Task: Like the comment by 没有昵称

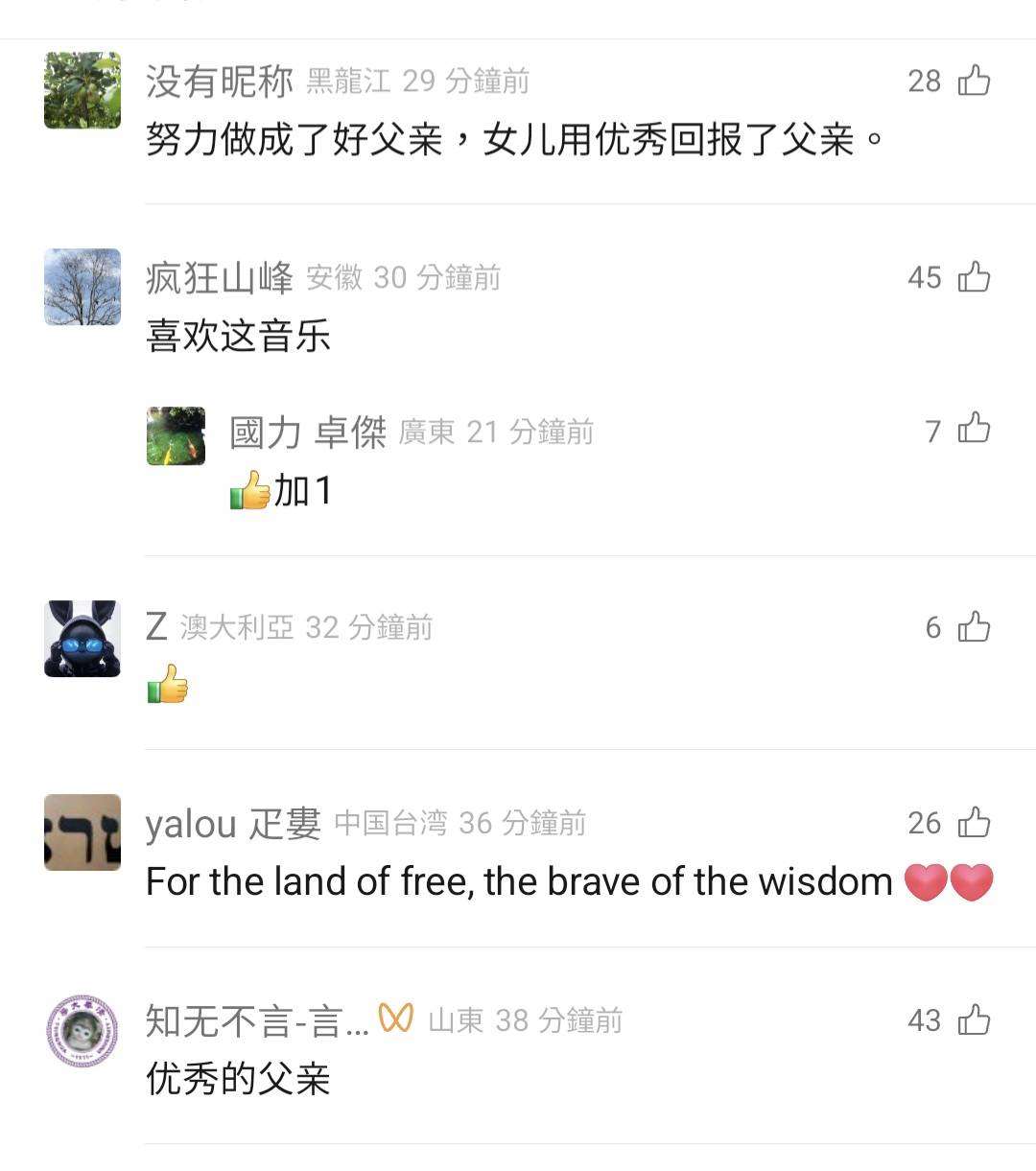Action: 975,81
